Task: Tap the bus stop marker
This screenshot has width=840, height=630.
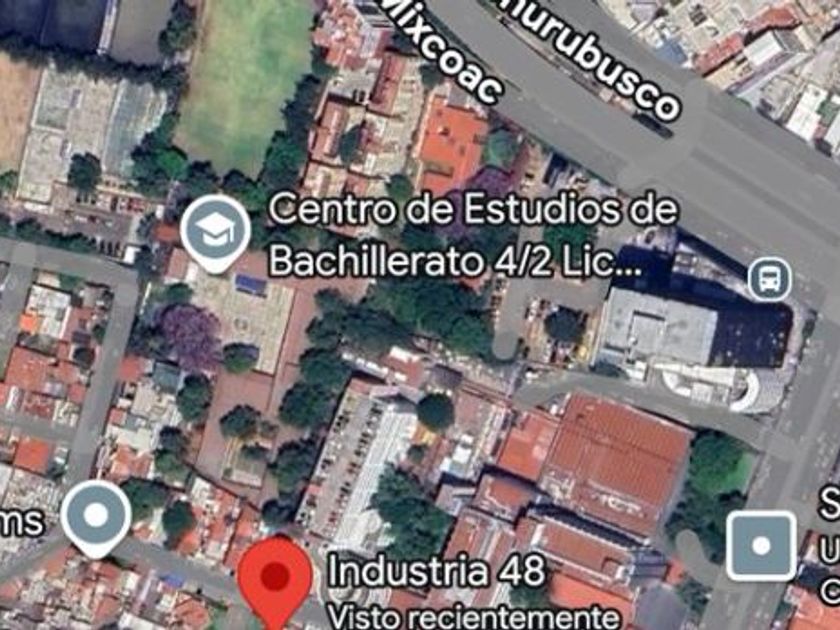Action: [769, 279]
